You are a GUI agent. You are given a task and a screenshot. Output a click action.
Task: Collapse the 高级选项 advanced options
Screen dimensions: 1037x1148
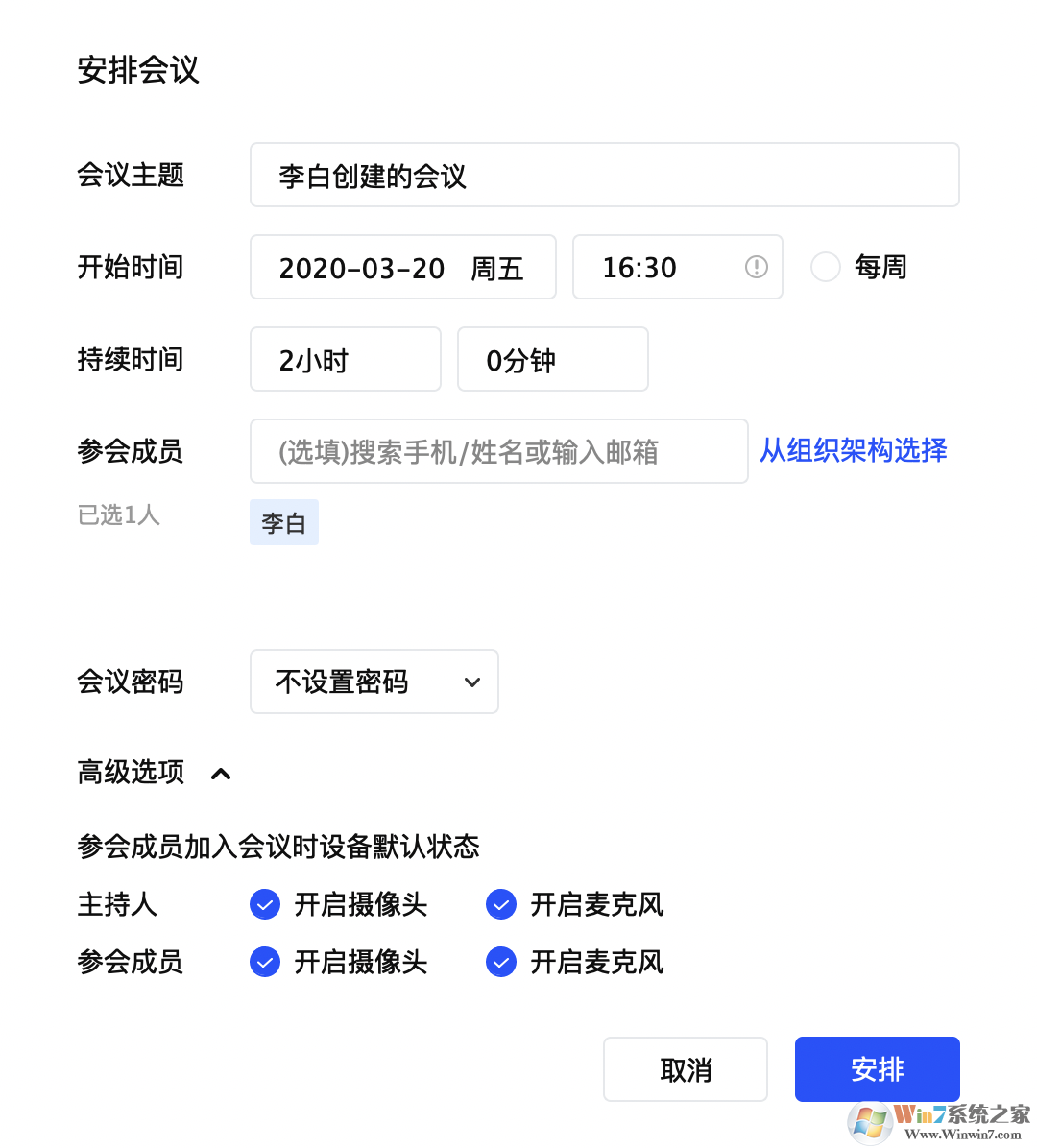pos(221,774)
